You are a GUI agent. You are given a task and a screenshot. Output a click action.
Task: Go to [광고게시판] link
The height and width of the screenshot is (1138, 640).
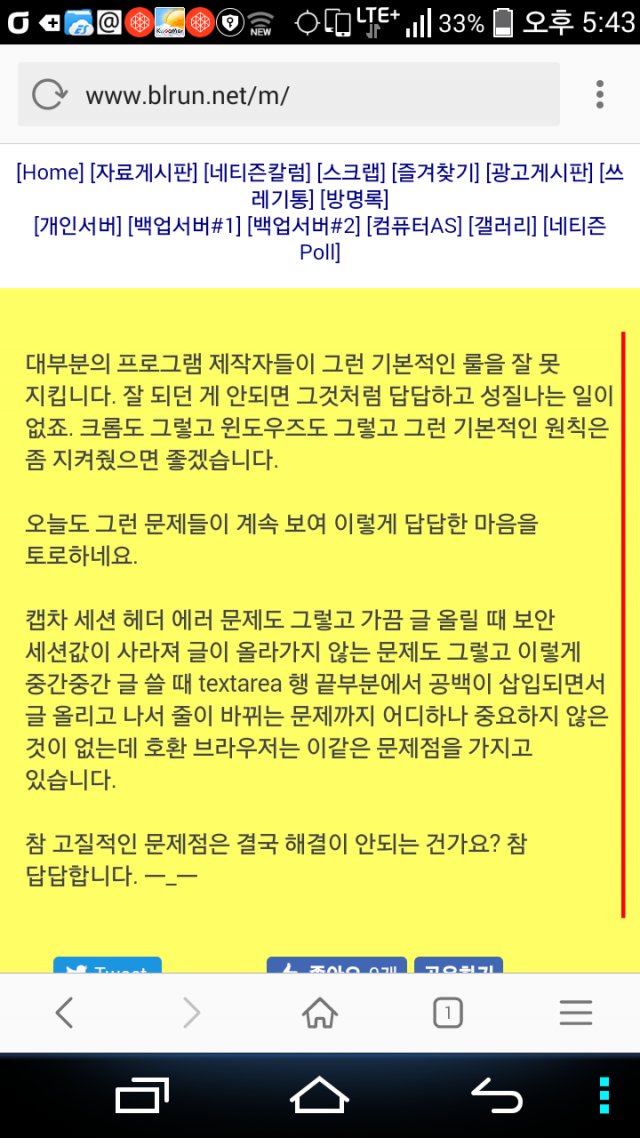[x=539, y=172]
